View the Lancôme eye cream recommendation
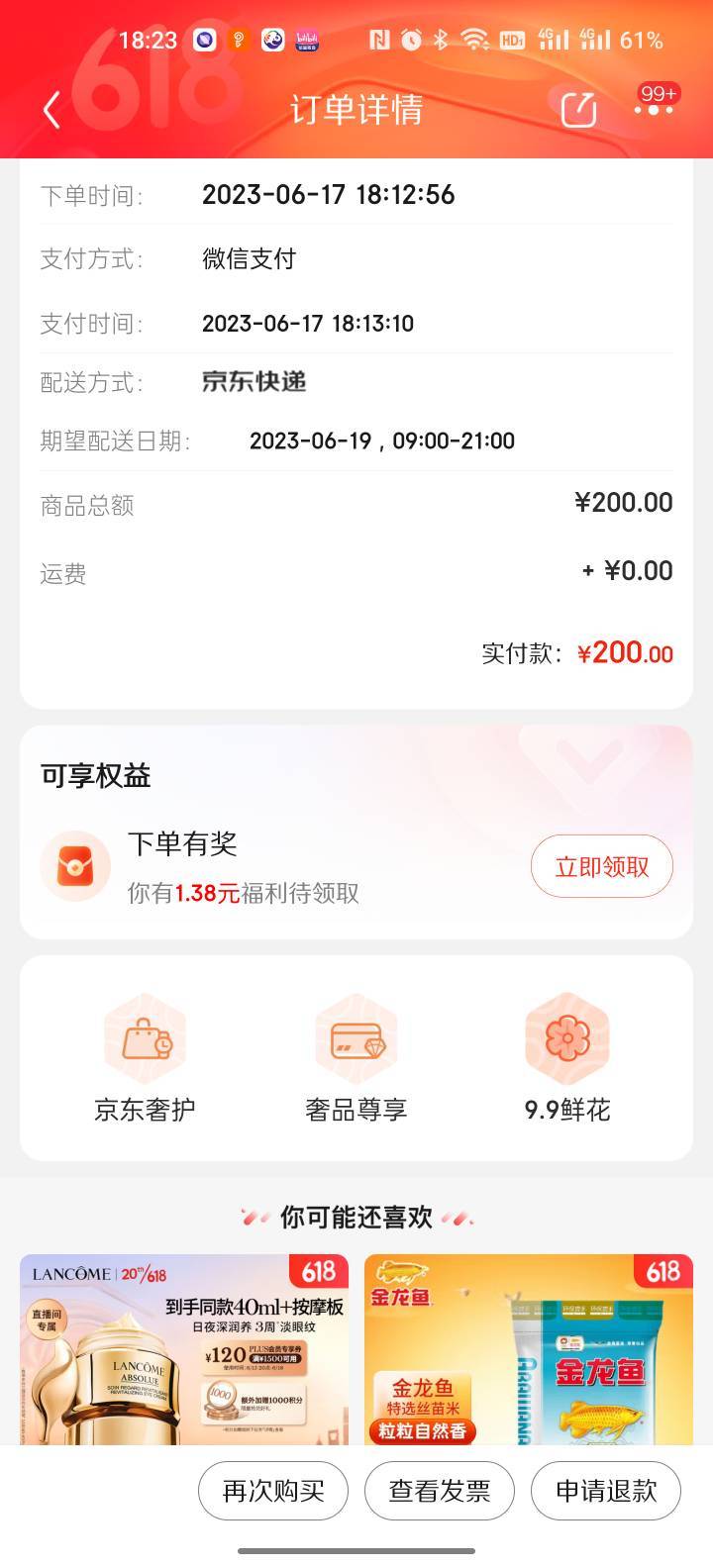This screenshot has width=713, height=1568. [184, 1349]
